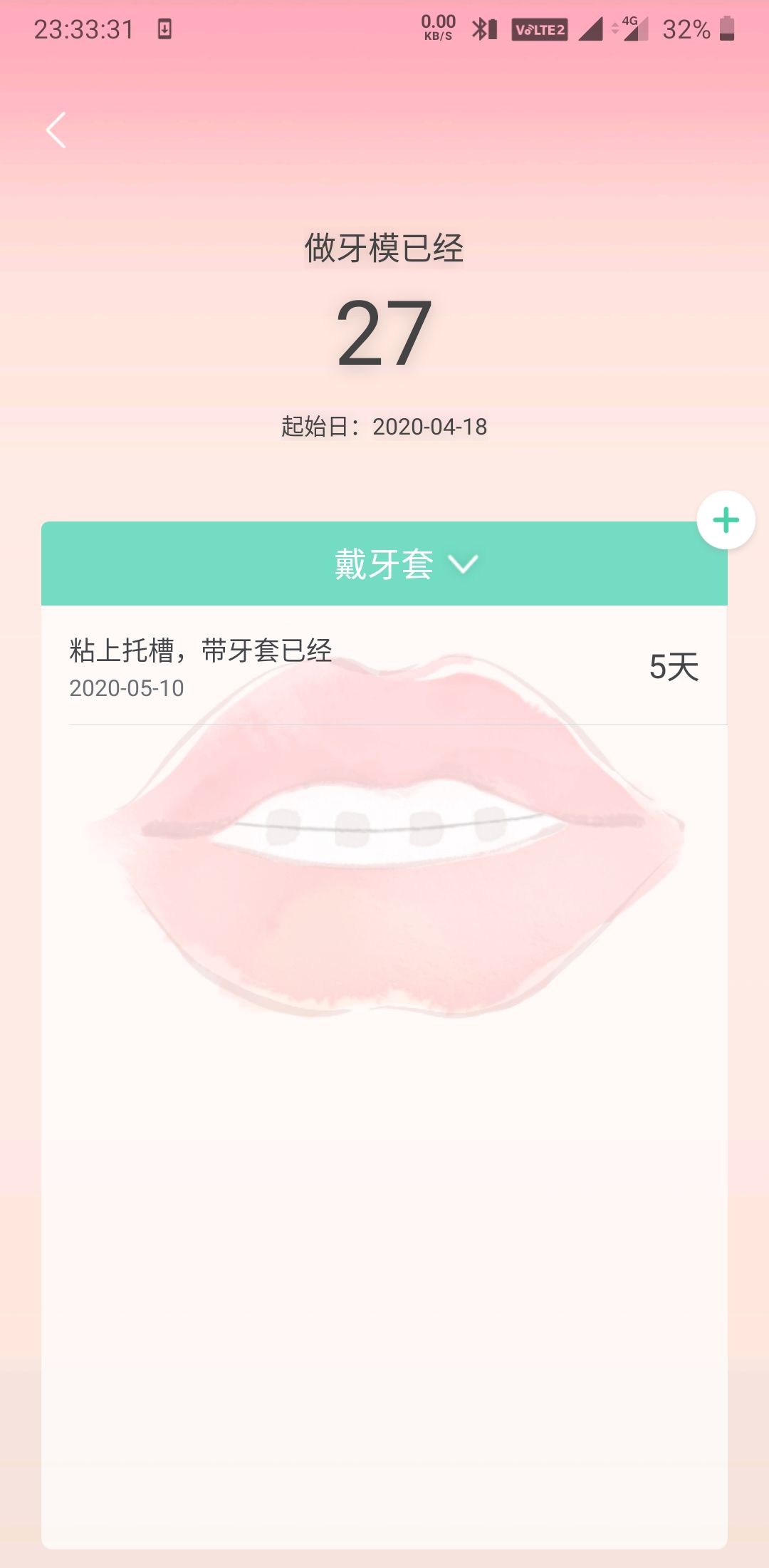Screen dimensions: 769x1568
Task: Go back using the top-left arrow
Action: (56, 130)
